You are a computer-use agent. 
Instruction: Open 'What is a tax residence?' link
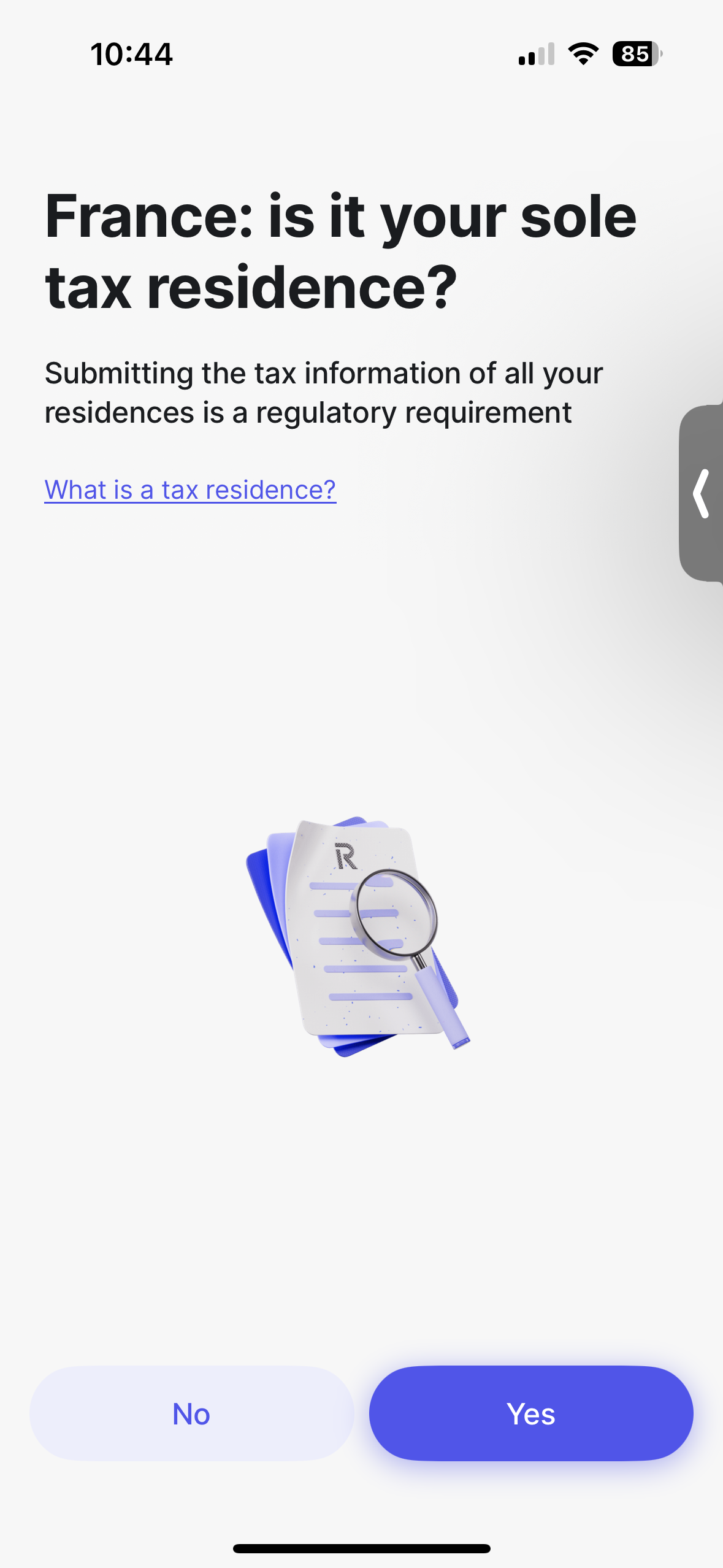click(x=190, y=490)
